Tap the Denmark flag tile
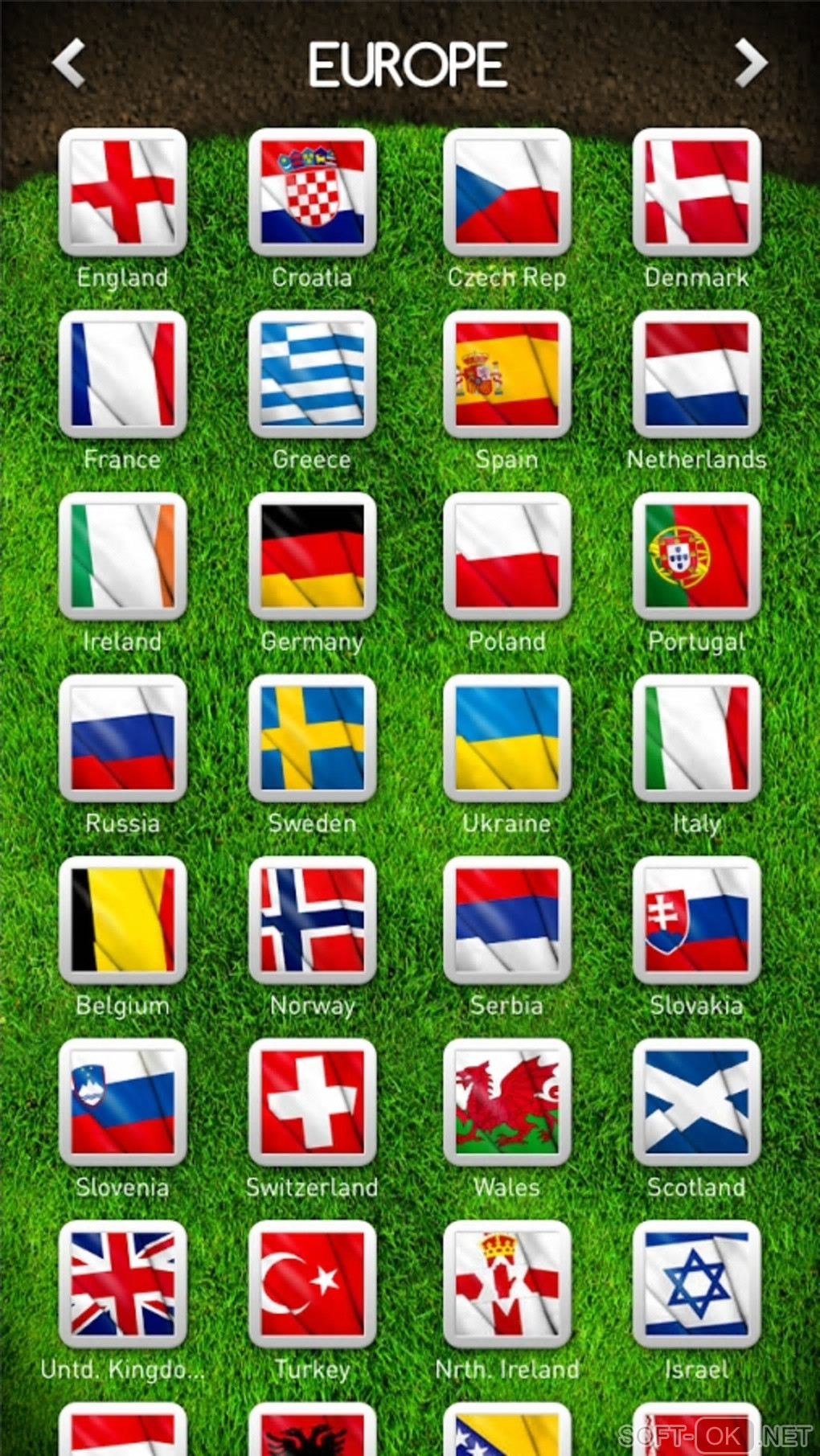 (x=697, y=193)
